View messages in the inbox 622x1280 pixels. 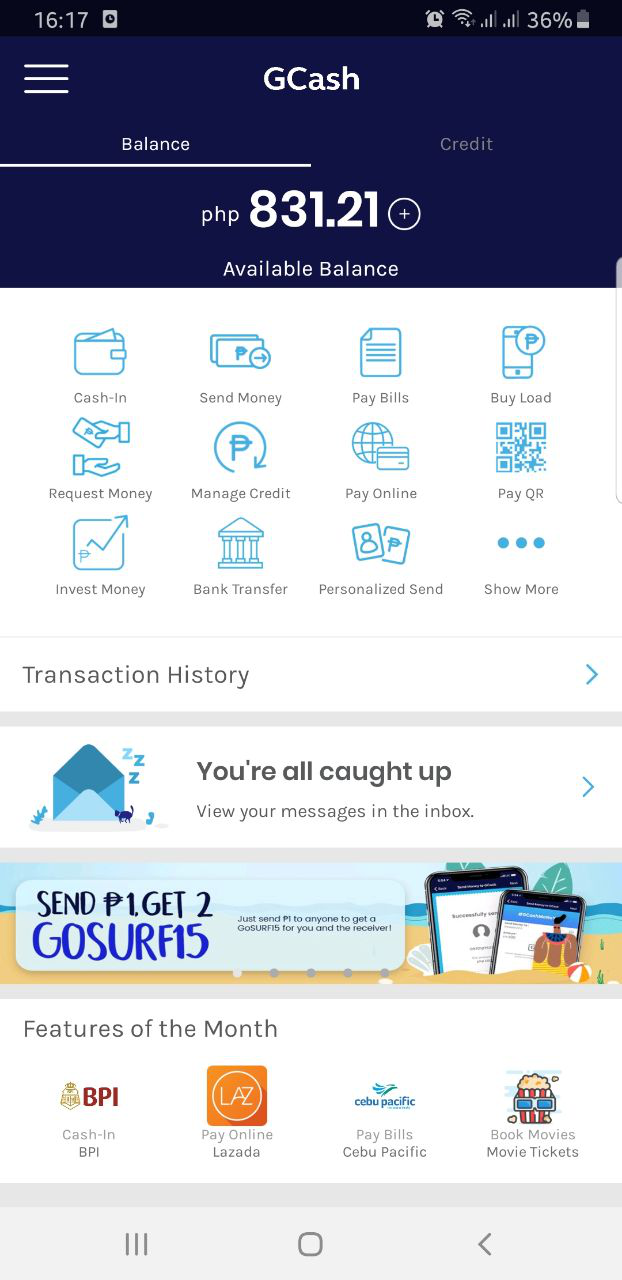coord(311,788)
